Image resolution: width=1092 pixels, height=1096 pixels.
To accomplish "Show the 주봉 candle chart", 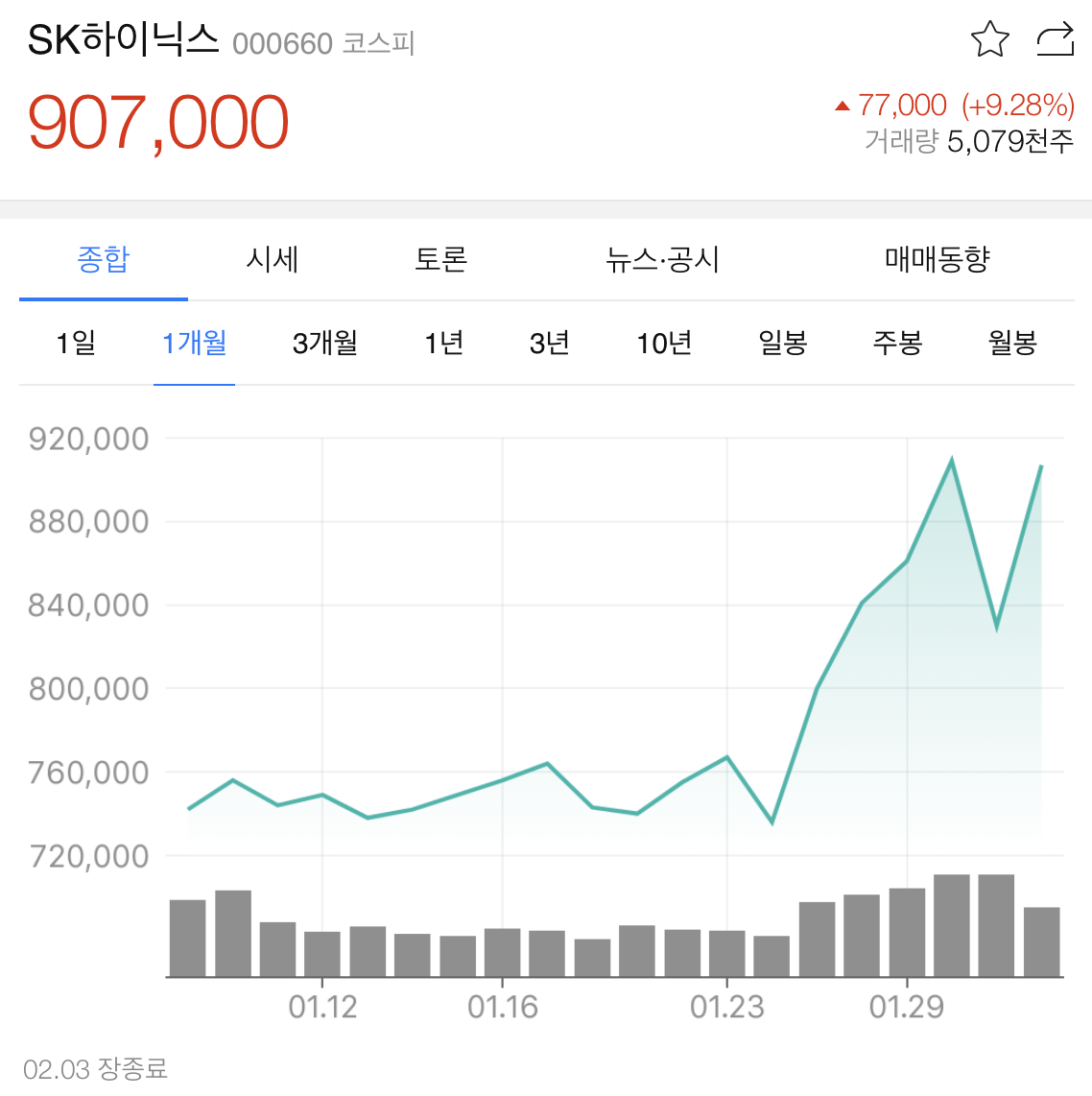I will [x=897, y=343].
